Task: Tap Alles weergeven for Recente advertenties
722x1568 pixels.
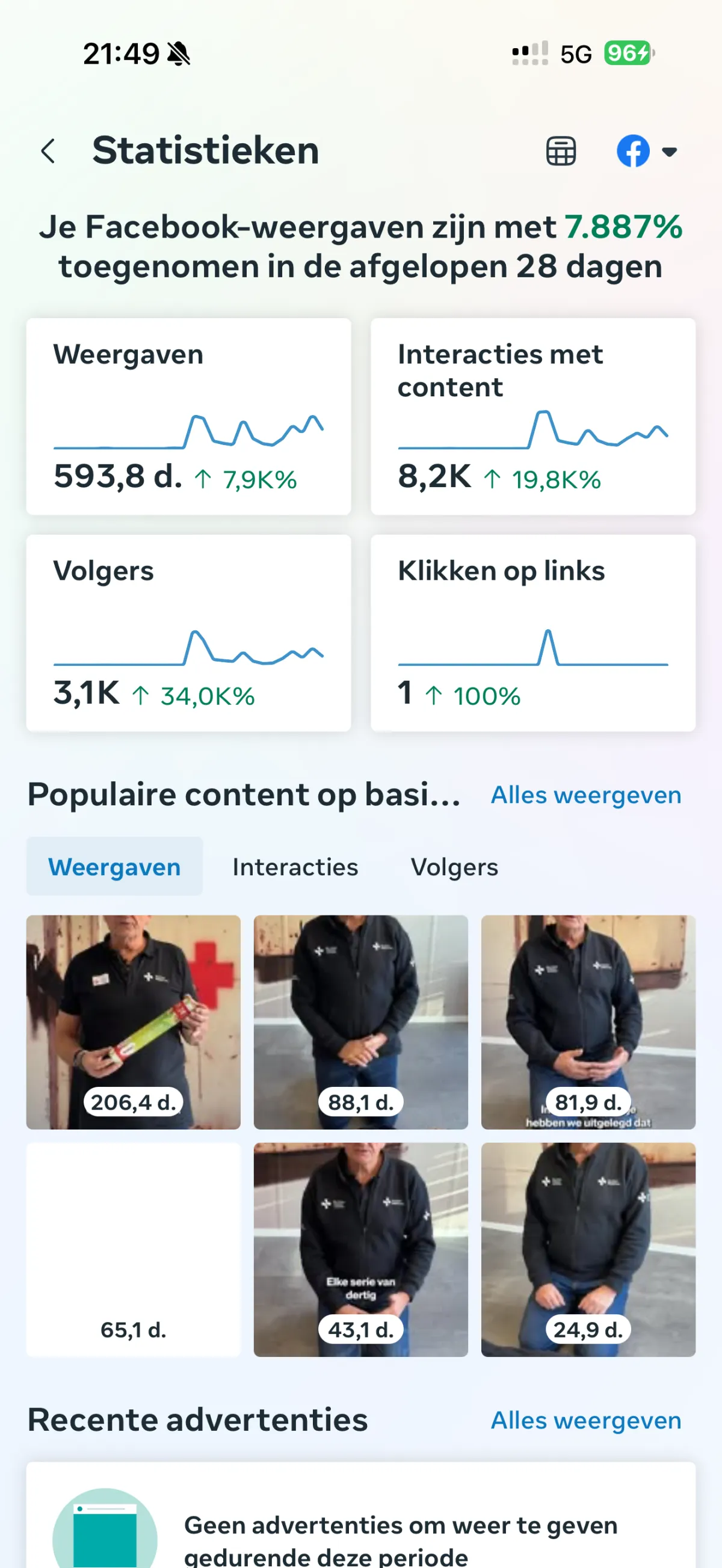Action: pos(585,1420)
